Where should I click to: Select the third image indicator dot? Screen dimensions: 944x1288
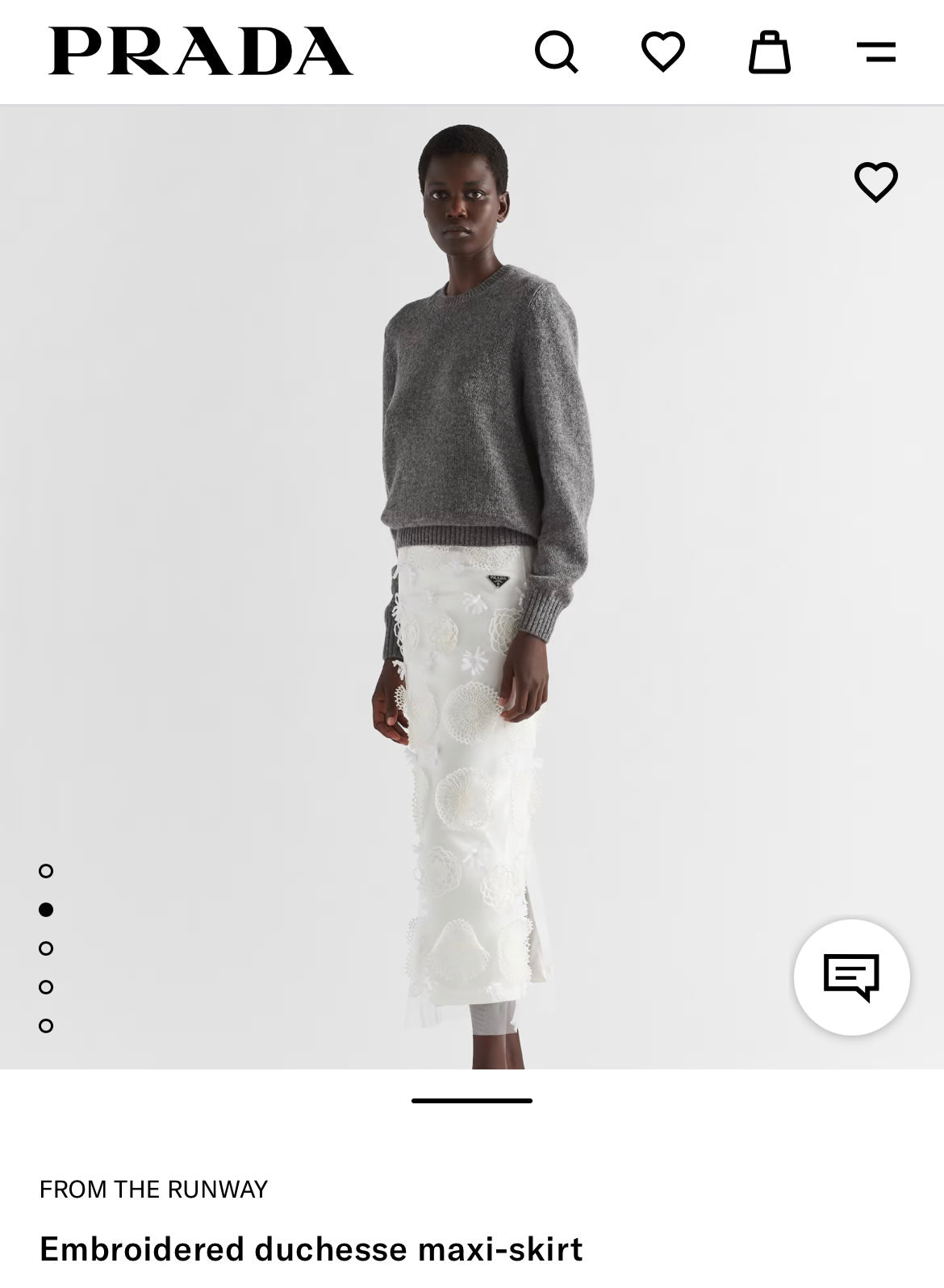[46, 948]
